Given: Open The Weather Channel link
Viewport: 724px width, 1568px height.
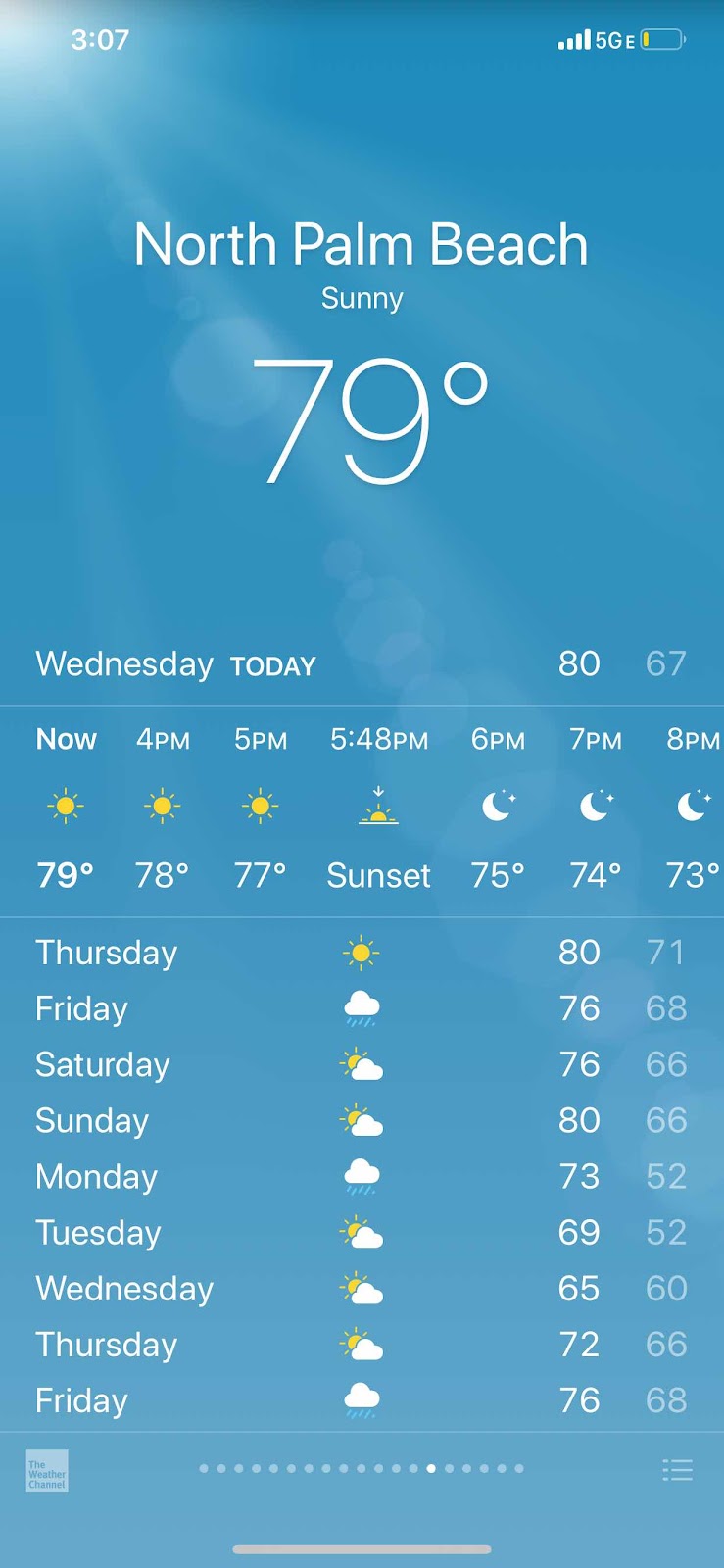Looking at the screenshot, I should tap(47, 1471).
